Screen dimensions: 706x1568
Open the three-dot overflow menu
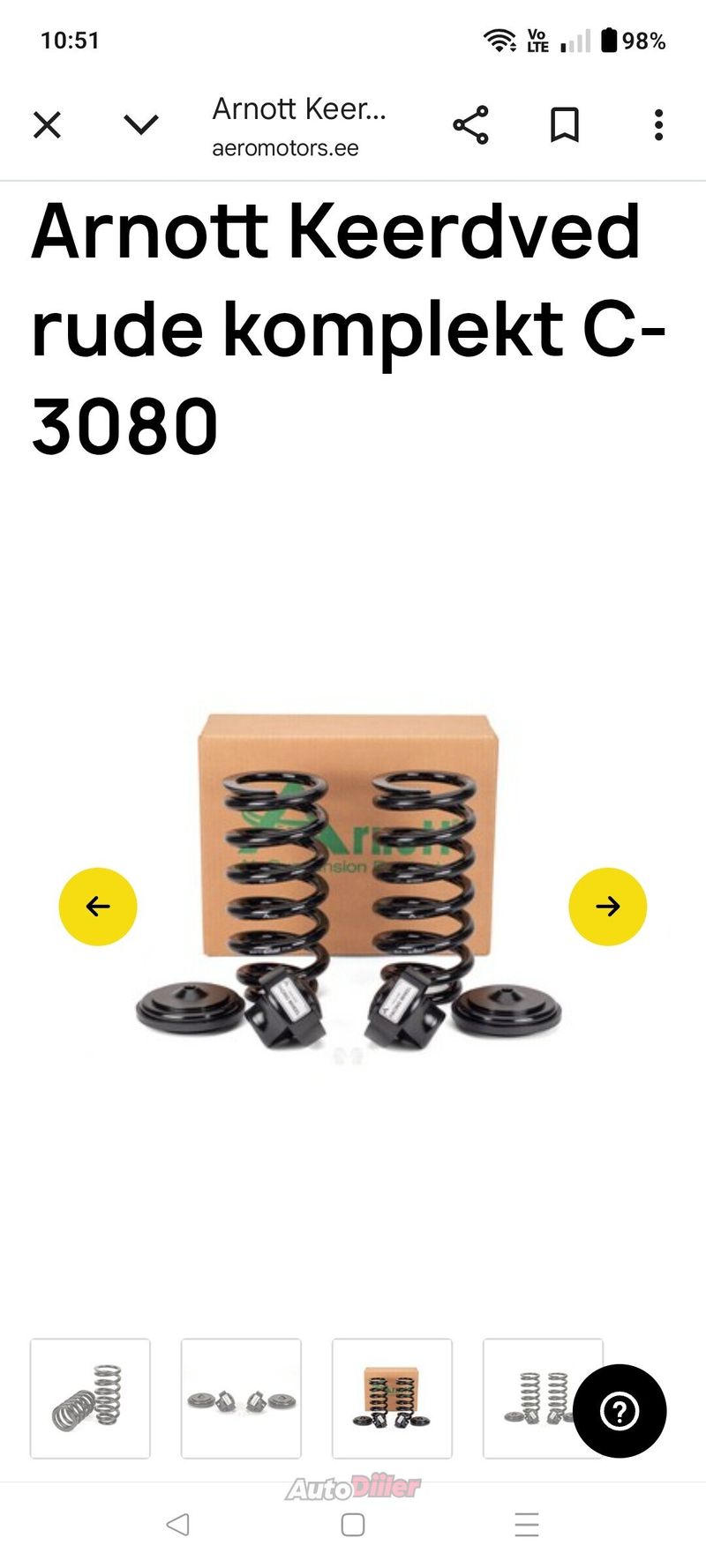tap(658, 125)
